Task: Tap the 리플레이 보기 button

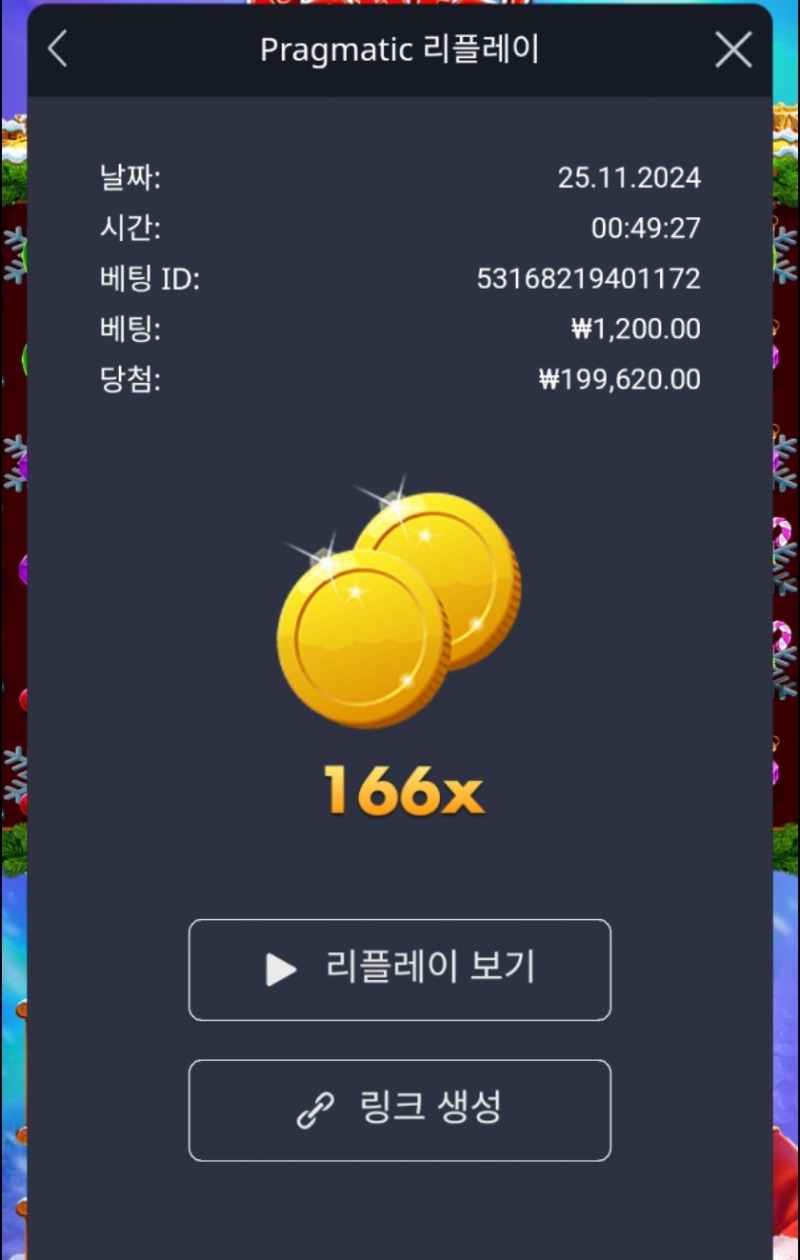Action: 400,969
